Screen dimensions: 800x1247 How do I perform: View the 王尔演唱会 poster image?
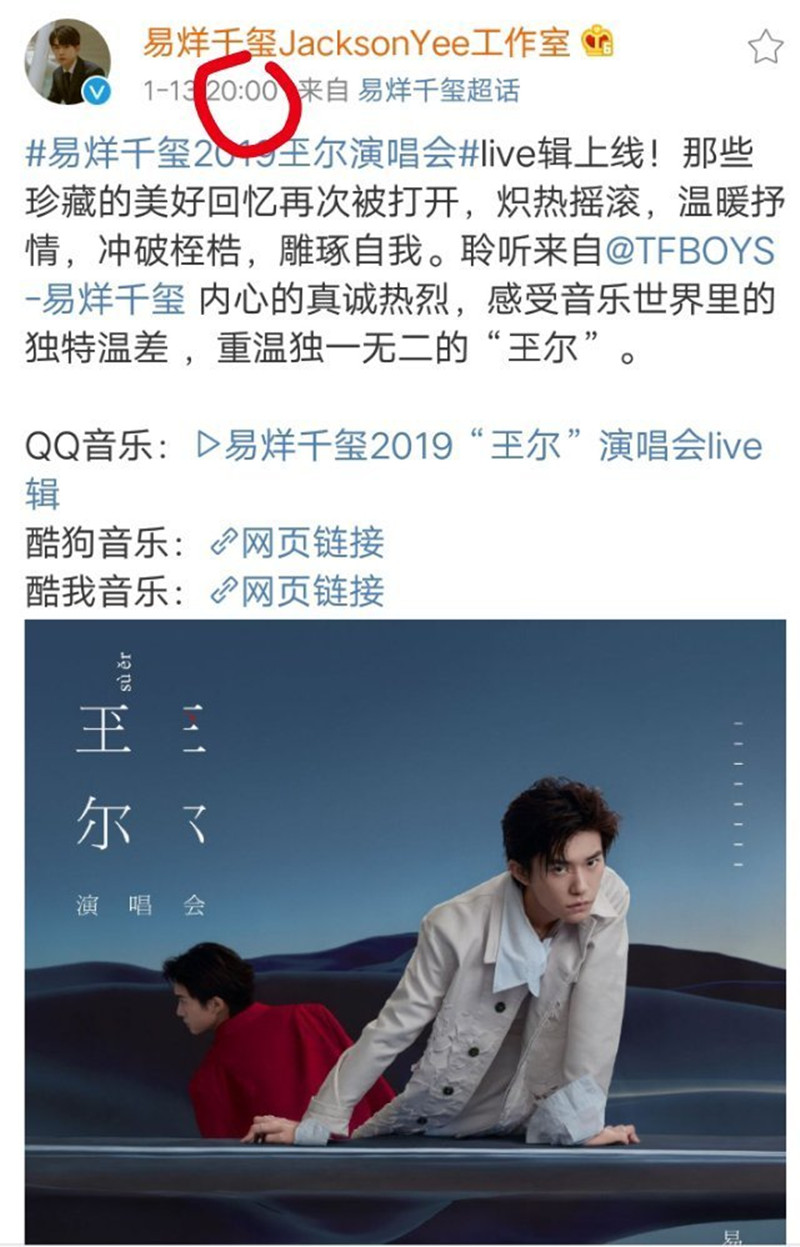(400, 930)
